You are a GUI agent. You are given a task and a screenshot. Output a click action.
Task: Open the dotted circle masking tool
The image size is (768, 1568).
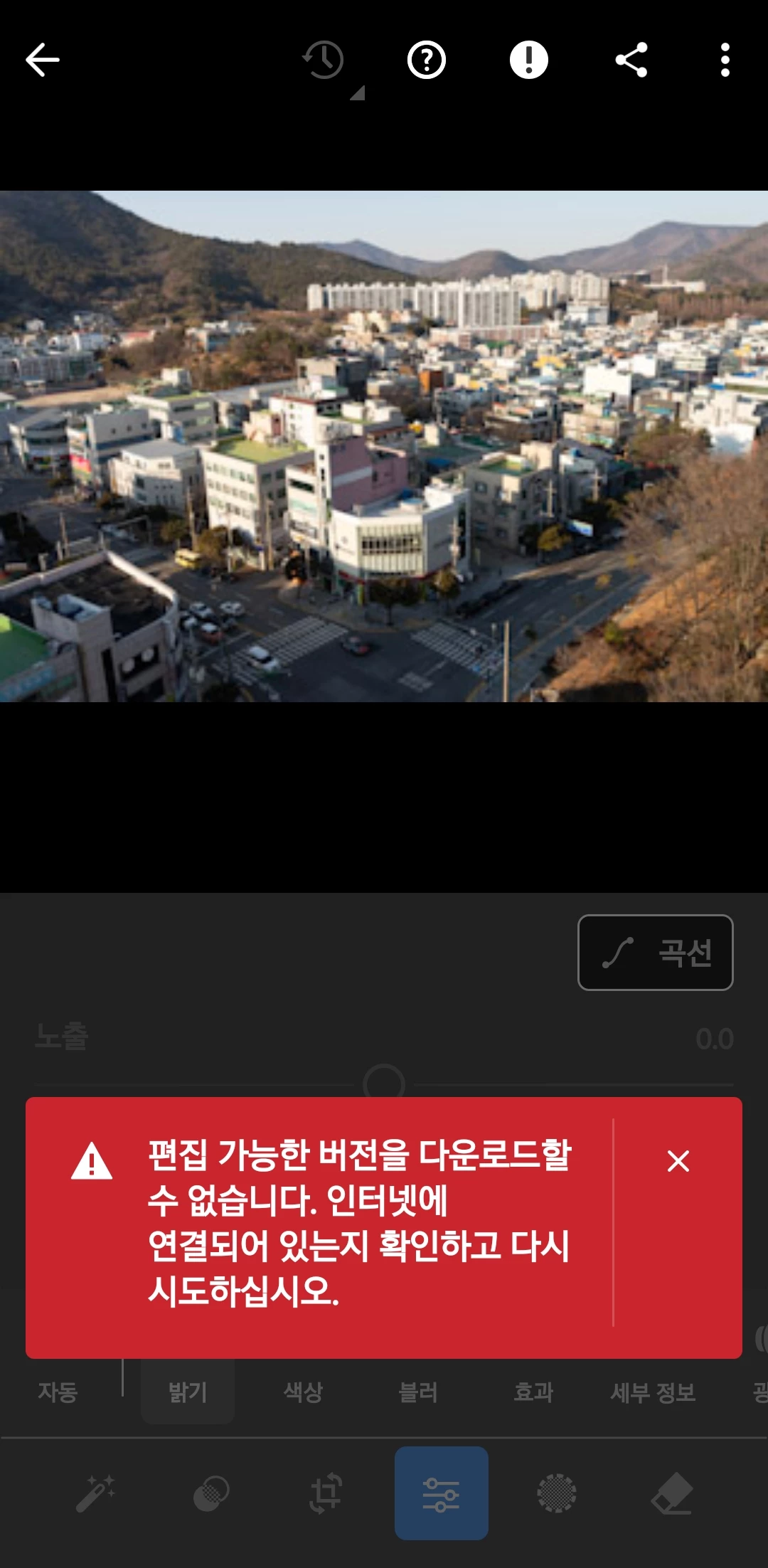[557, 1493]
